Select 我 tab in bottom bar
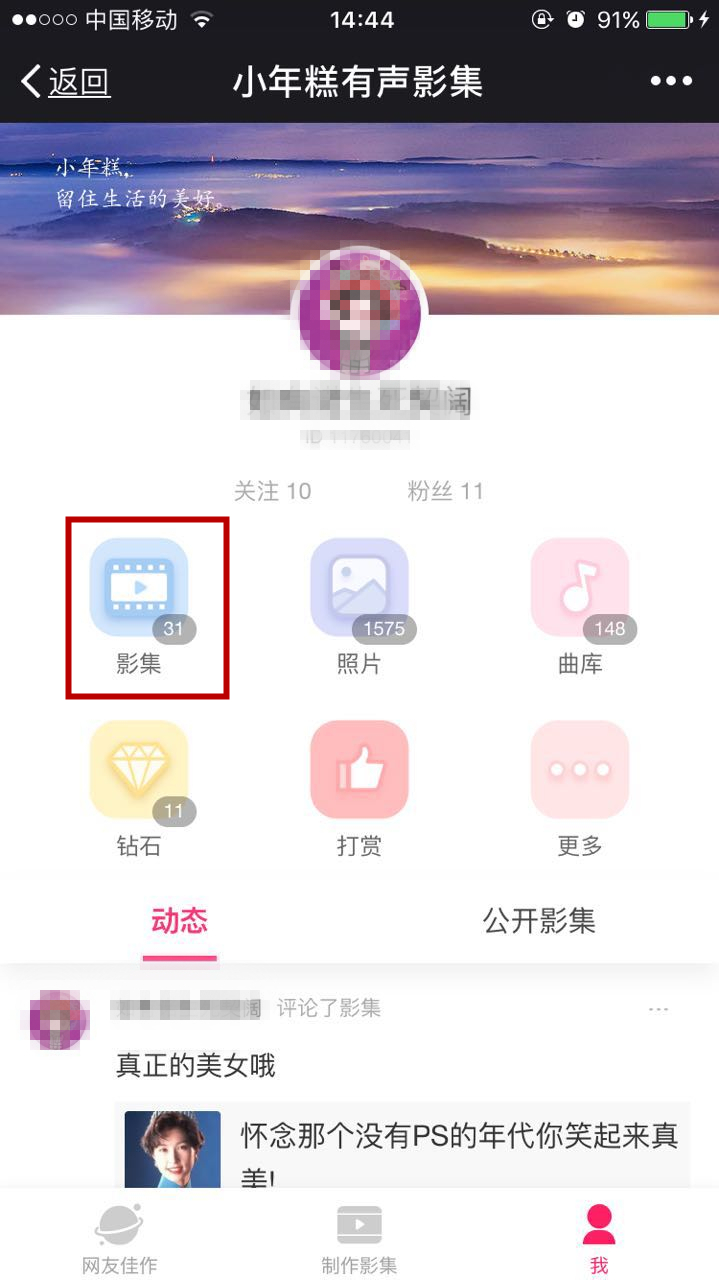Viewport: 719px width, 1280px height. click(598, 1240)
